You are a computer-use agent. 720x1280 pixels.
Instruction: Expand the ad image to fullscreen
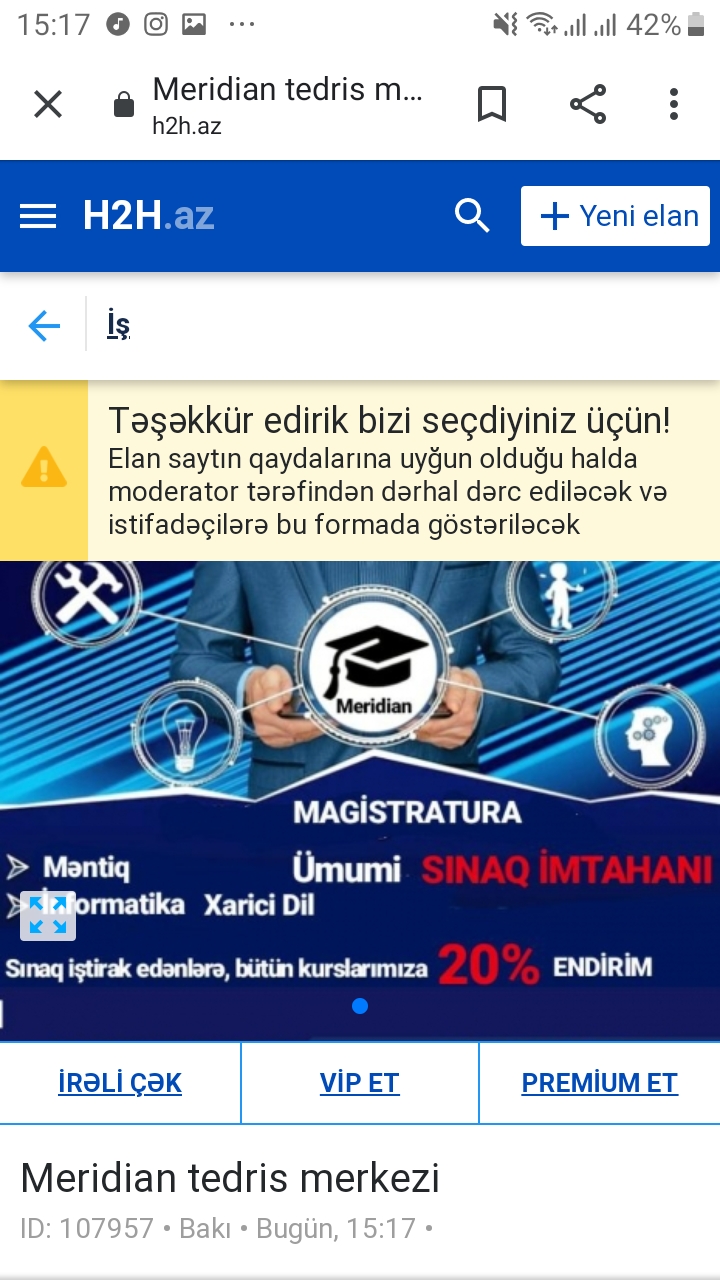click(x=48, y=915)
